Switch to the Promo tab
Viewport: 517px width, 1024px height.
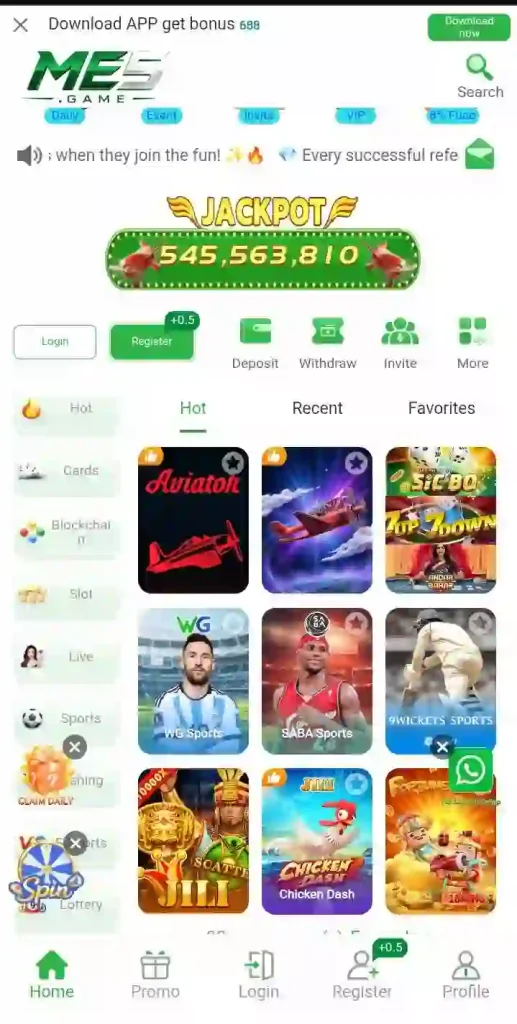155,975
